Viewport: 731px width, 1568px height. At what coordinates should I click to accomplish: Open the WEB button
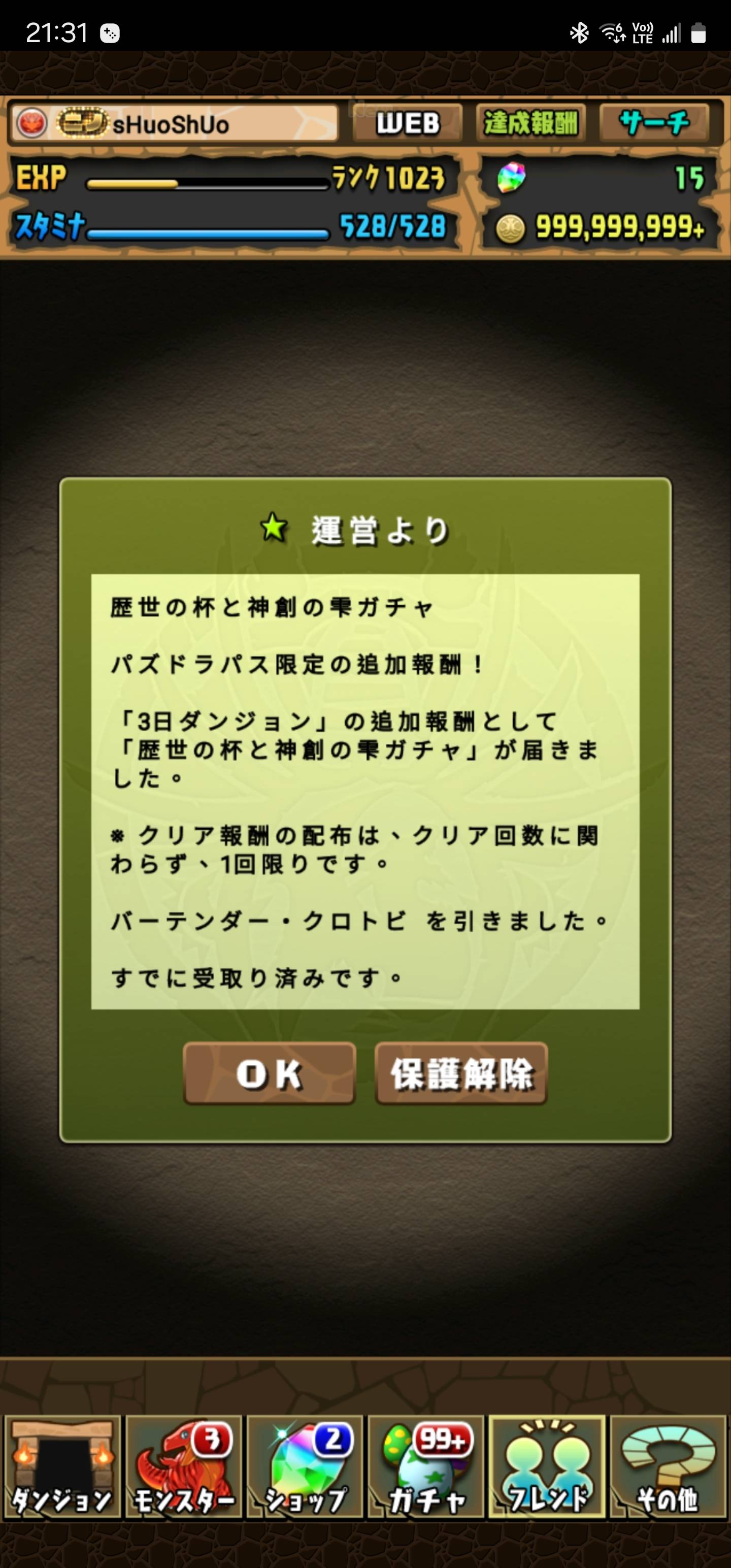(408, 123)
